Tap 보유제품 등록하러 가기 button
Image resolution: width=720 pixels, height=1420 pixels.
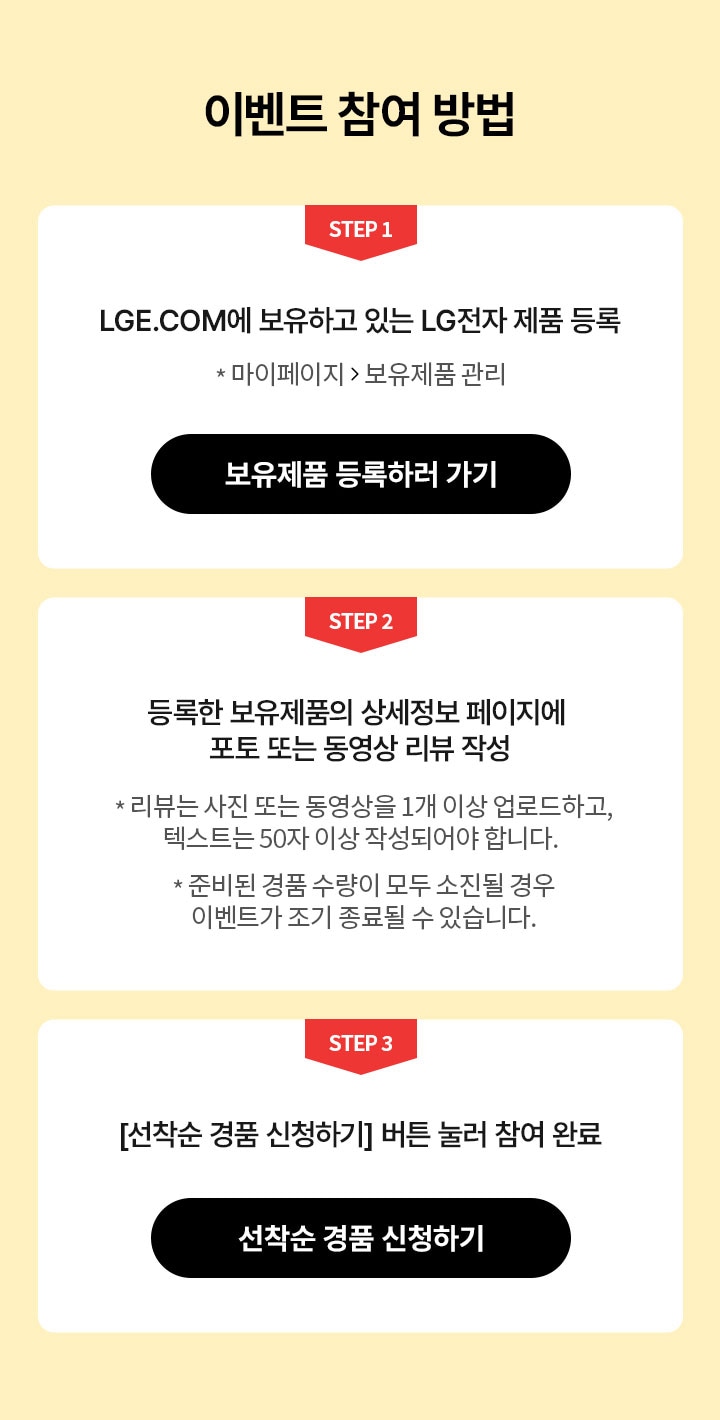360,474
